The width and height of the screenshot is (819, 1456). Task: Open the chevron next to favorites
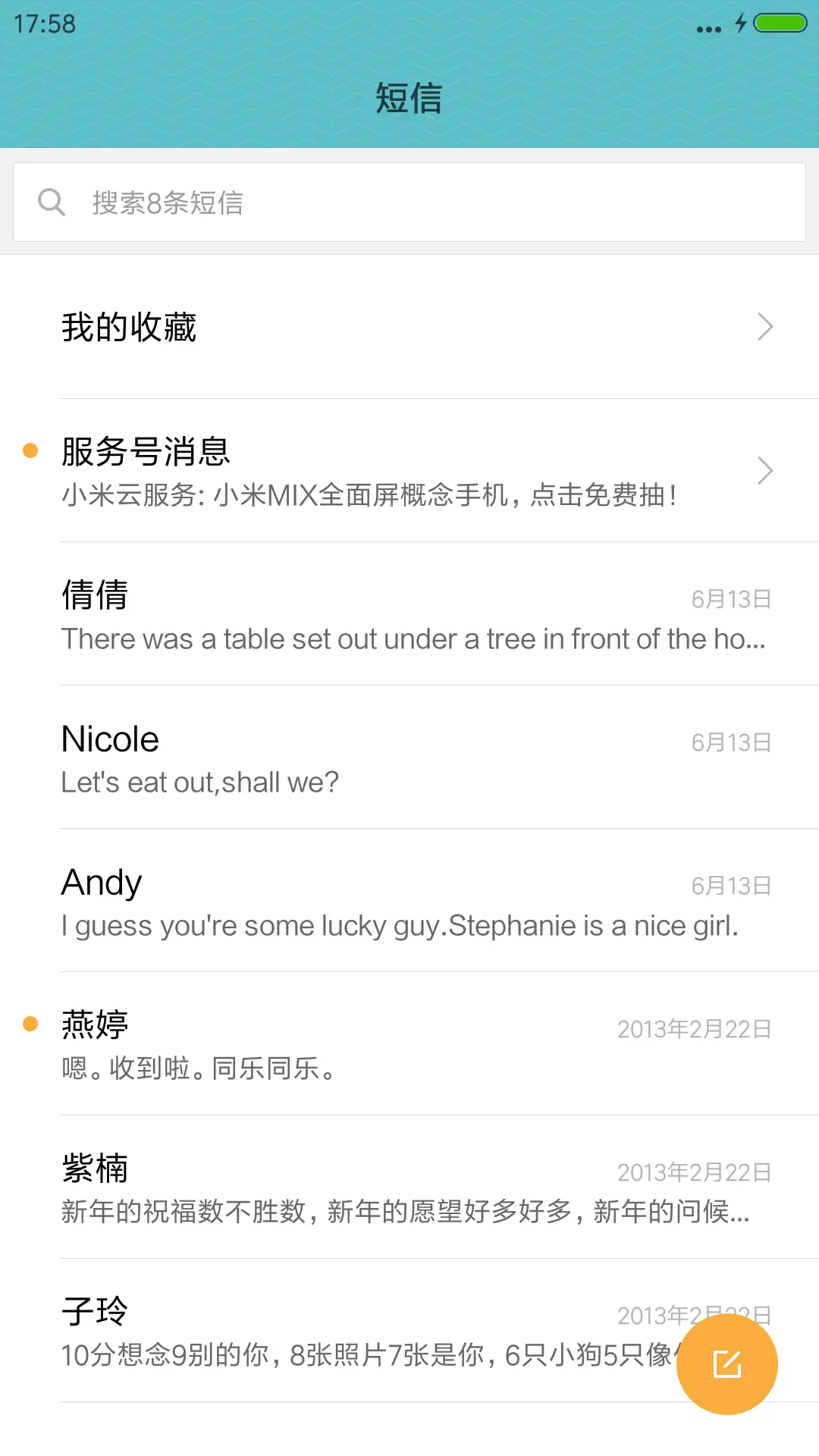[764, 327]
